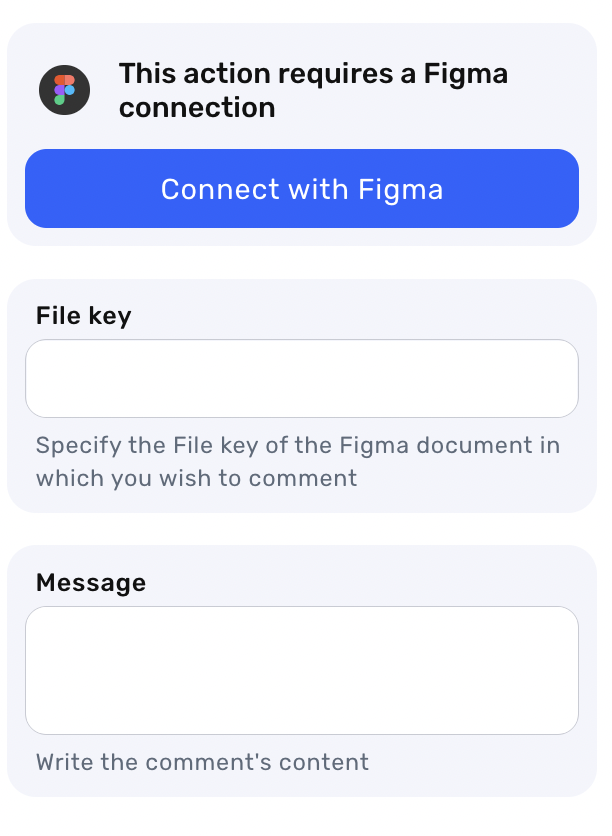This screenshot has width=612, height=836.
Task: Focus the File key input field
Action: (301, 378)
